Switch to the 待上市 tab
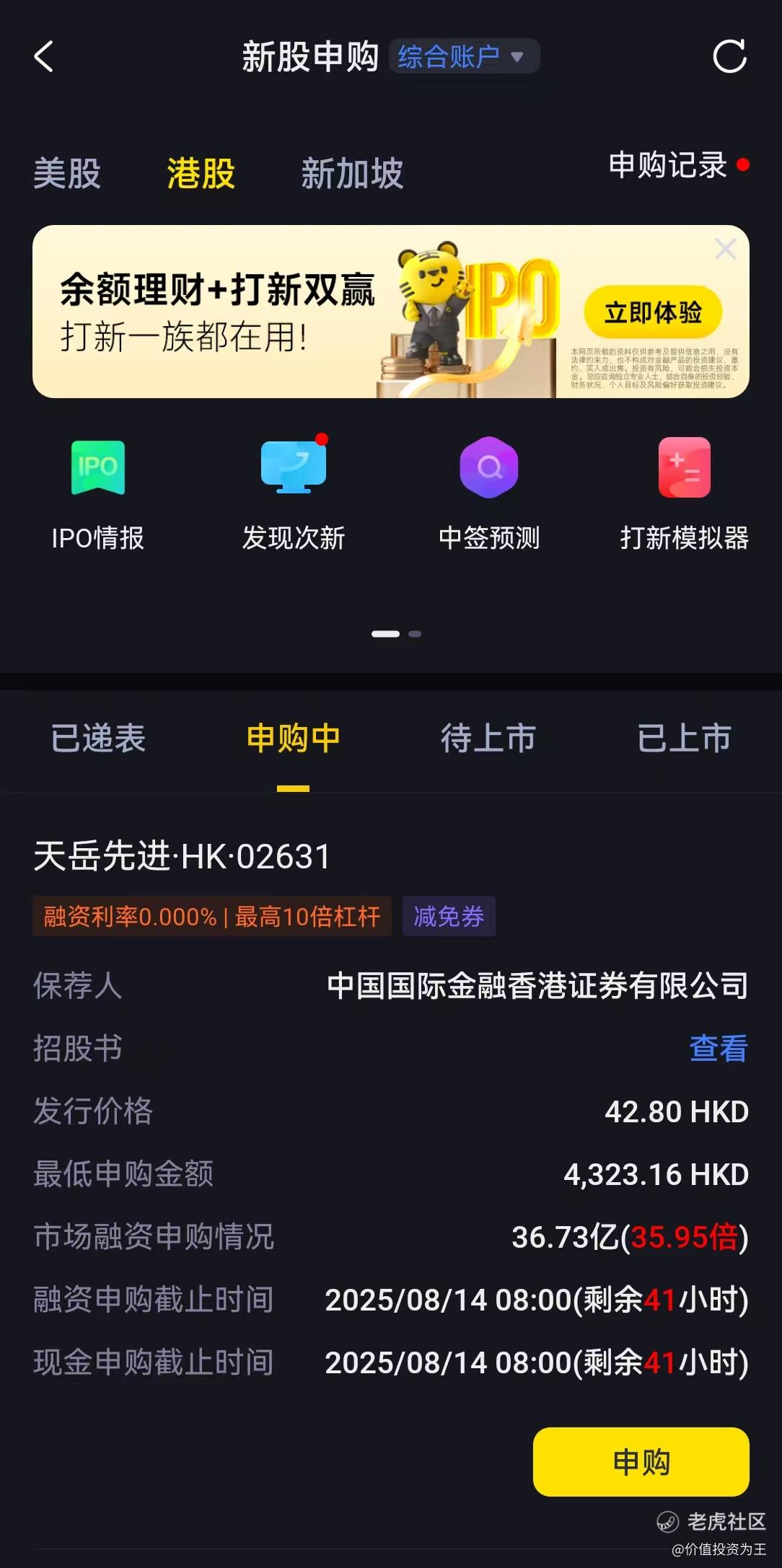Screen dimensions: 782x1568 pos(488,739)
